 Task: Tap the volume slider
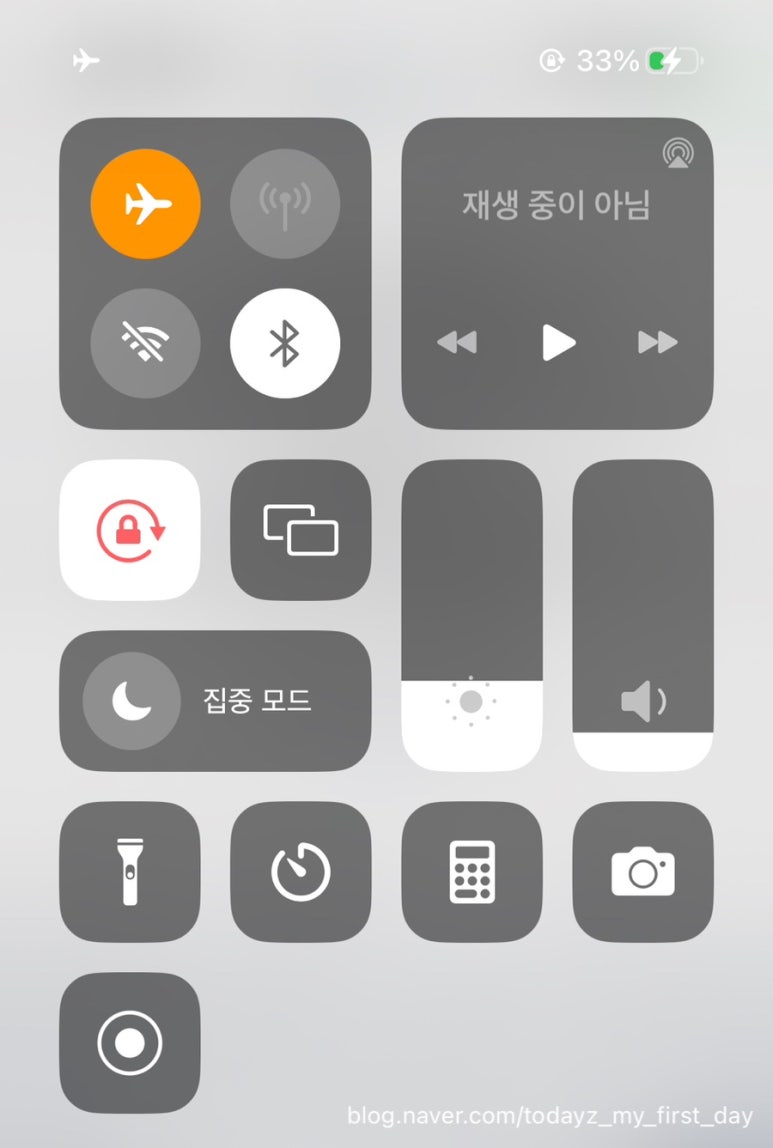[x=642, y=615]
